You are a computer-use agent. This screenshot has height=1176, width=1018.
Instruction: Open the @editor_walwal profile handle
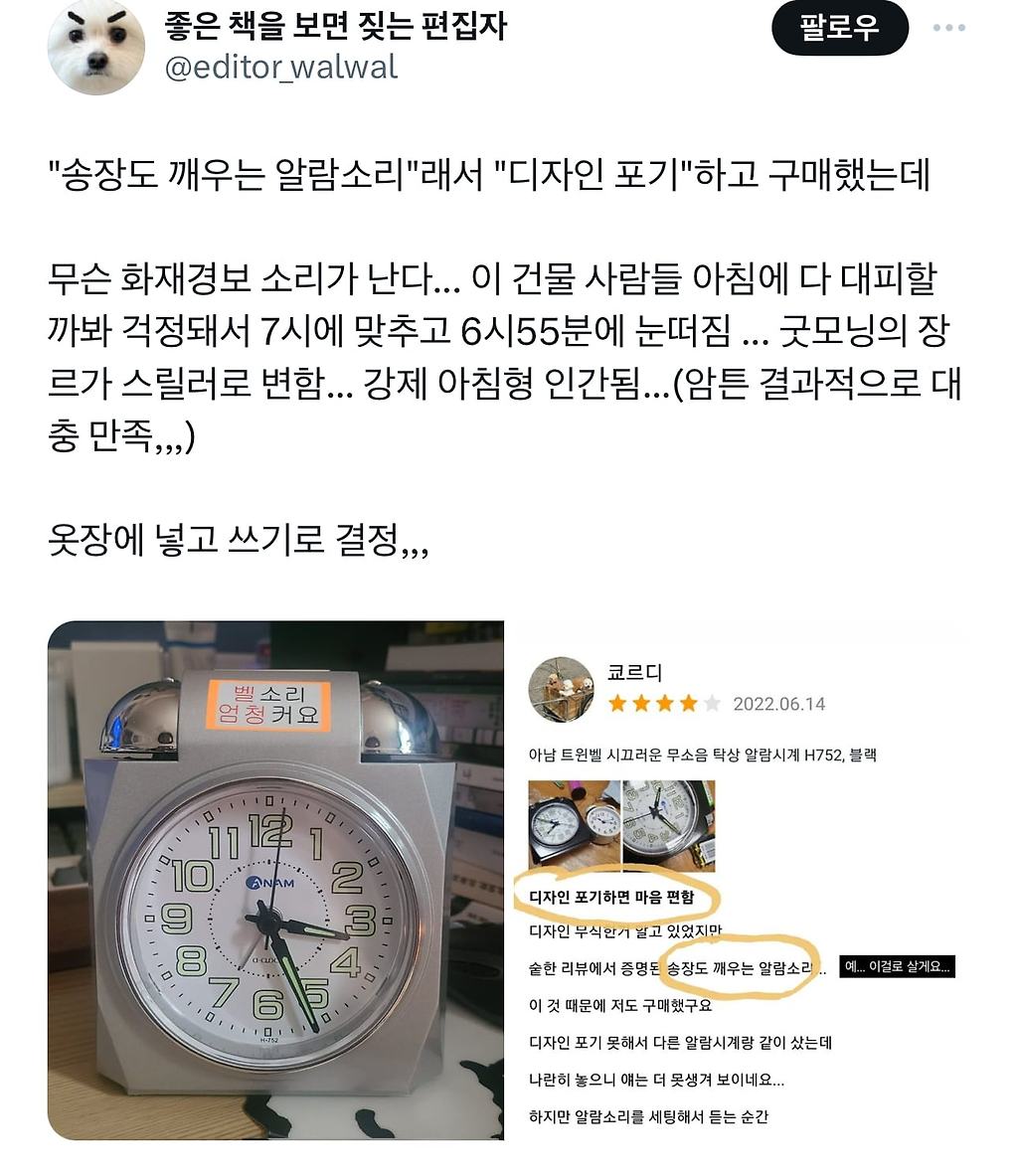coord(281,68)
